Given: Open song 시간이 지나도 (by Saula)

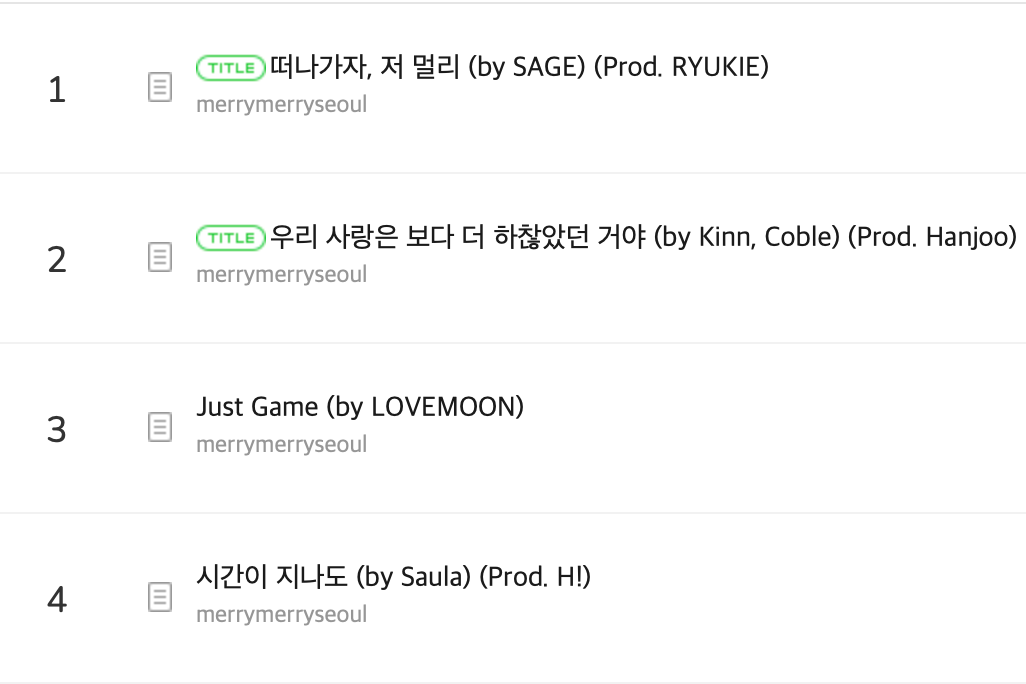Looking at the screenshot, I should tap(393, 577).
